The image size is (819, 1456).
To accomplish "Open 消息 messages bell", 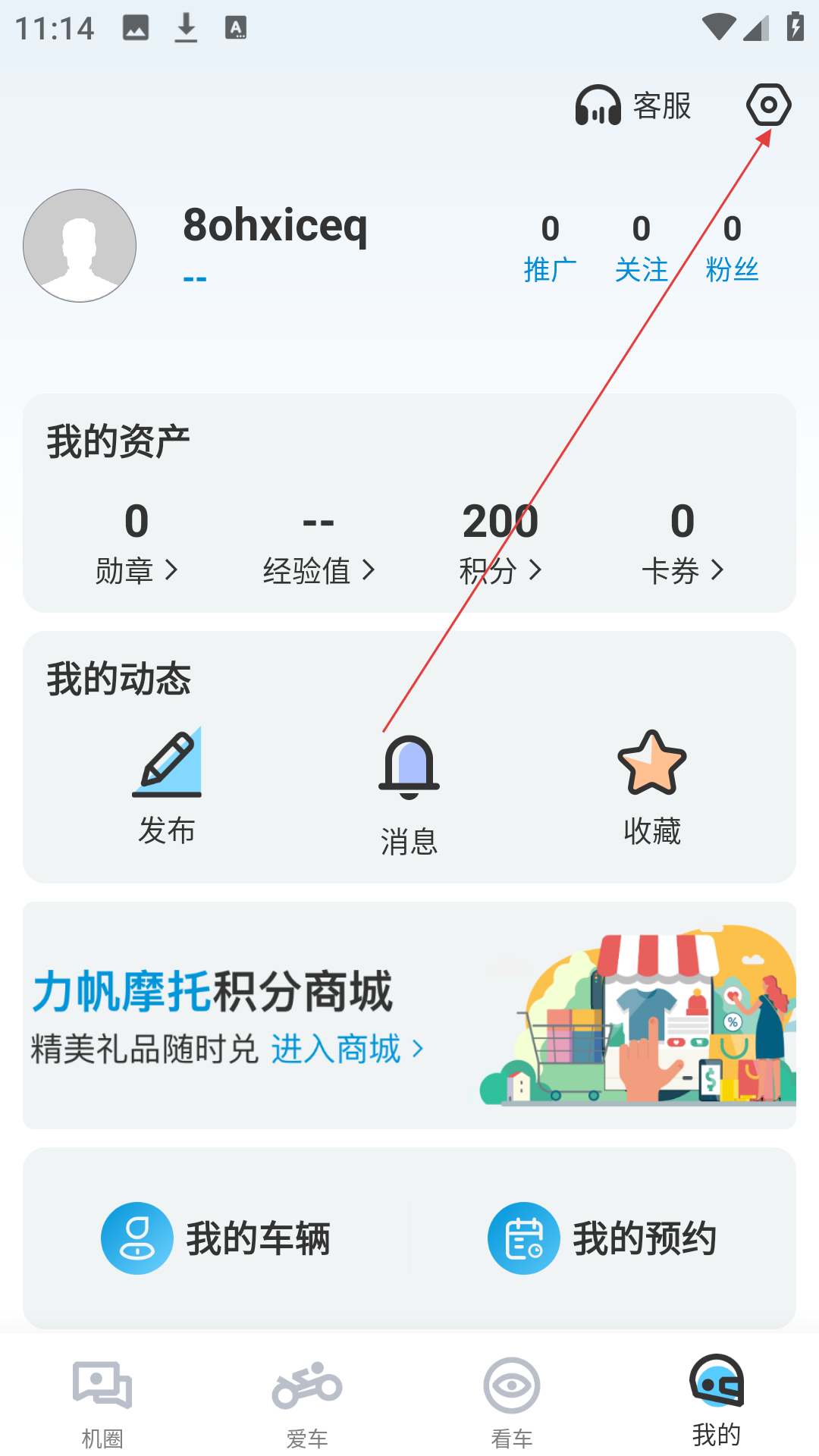I will click(409, 793).
